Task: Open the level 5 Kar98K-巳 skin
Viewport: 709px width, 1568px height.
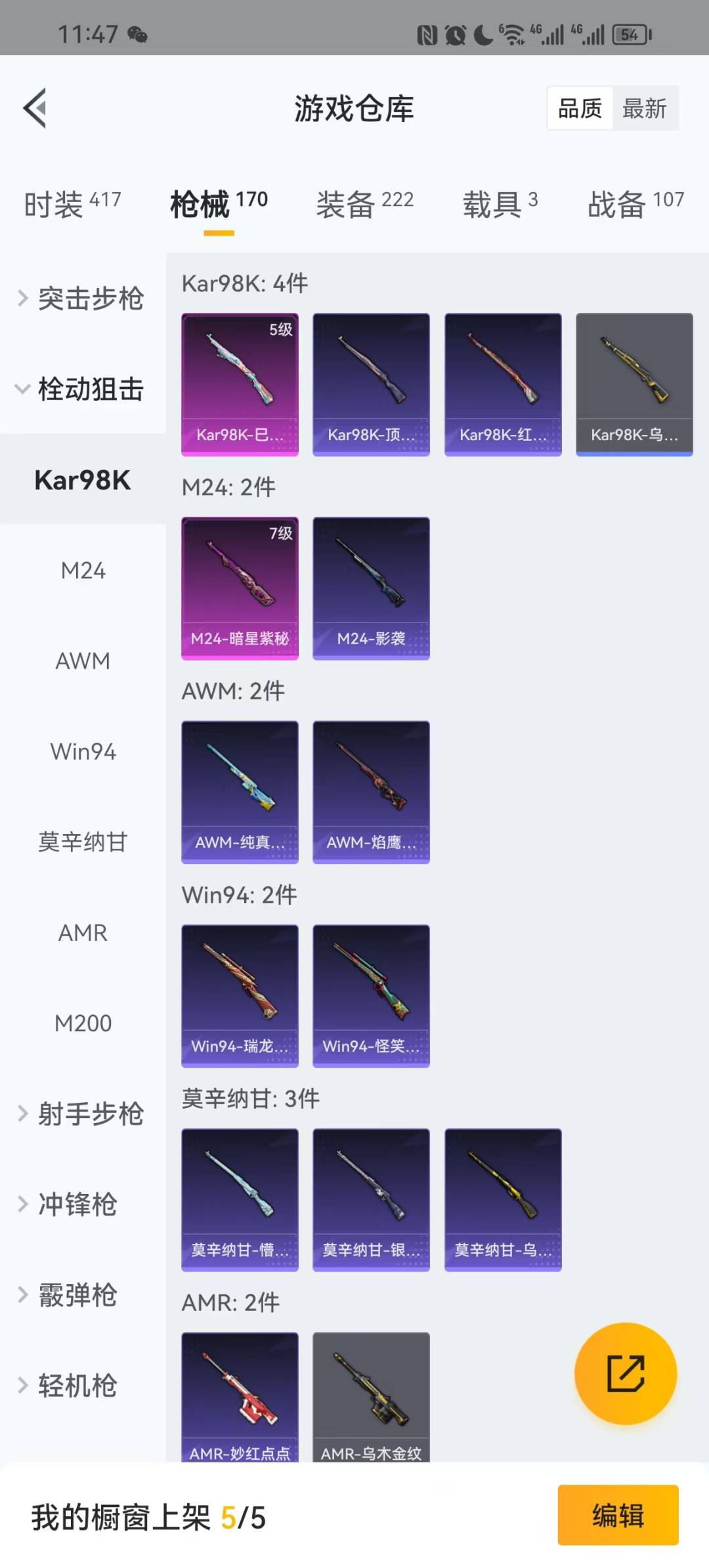Action: coord(240,384)
